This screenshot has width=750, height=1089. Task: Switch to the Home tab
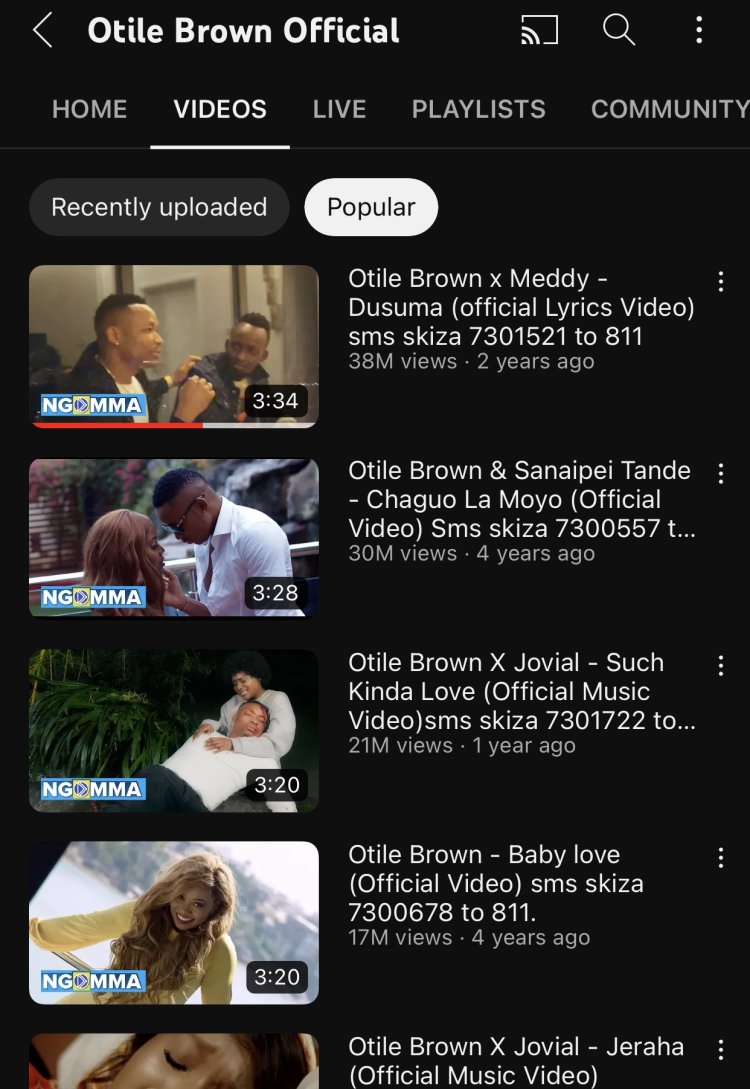[x=89, y=109]
